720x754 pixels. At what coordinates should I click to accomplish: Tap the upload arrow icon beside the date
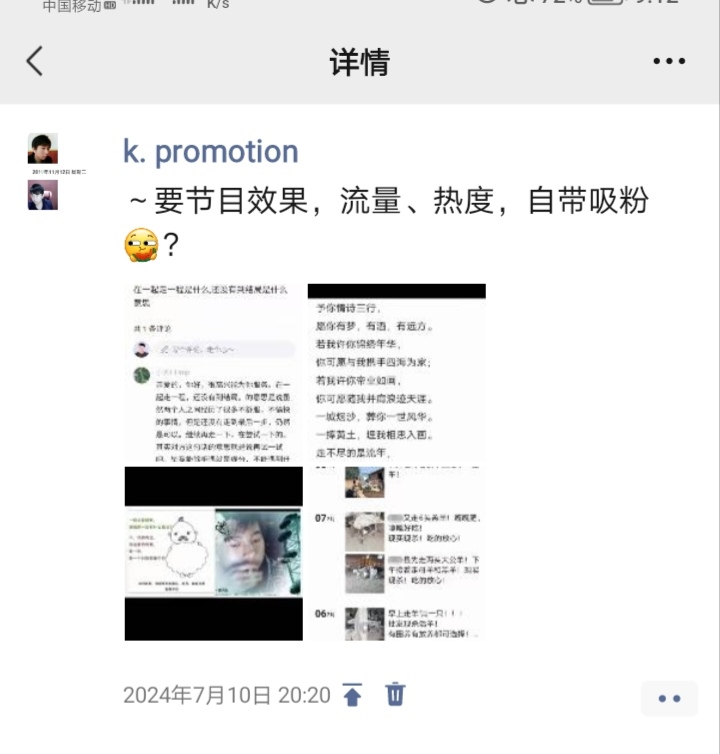[352, 695]
